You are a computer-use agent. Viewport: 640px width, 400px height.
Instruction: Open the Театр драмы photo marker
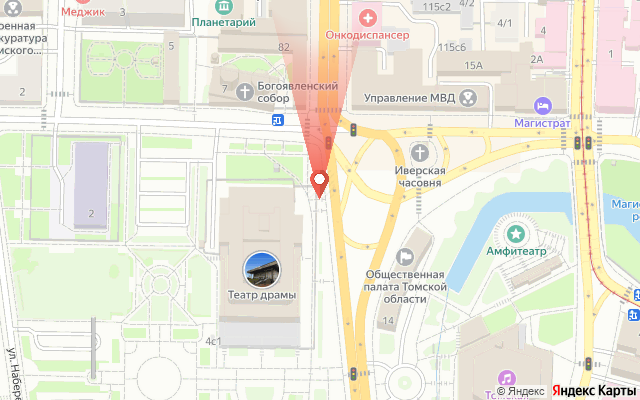tap(262, 268)
